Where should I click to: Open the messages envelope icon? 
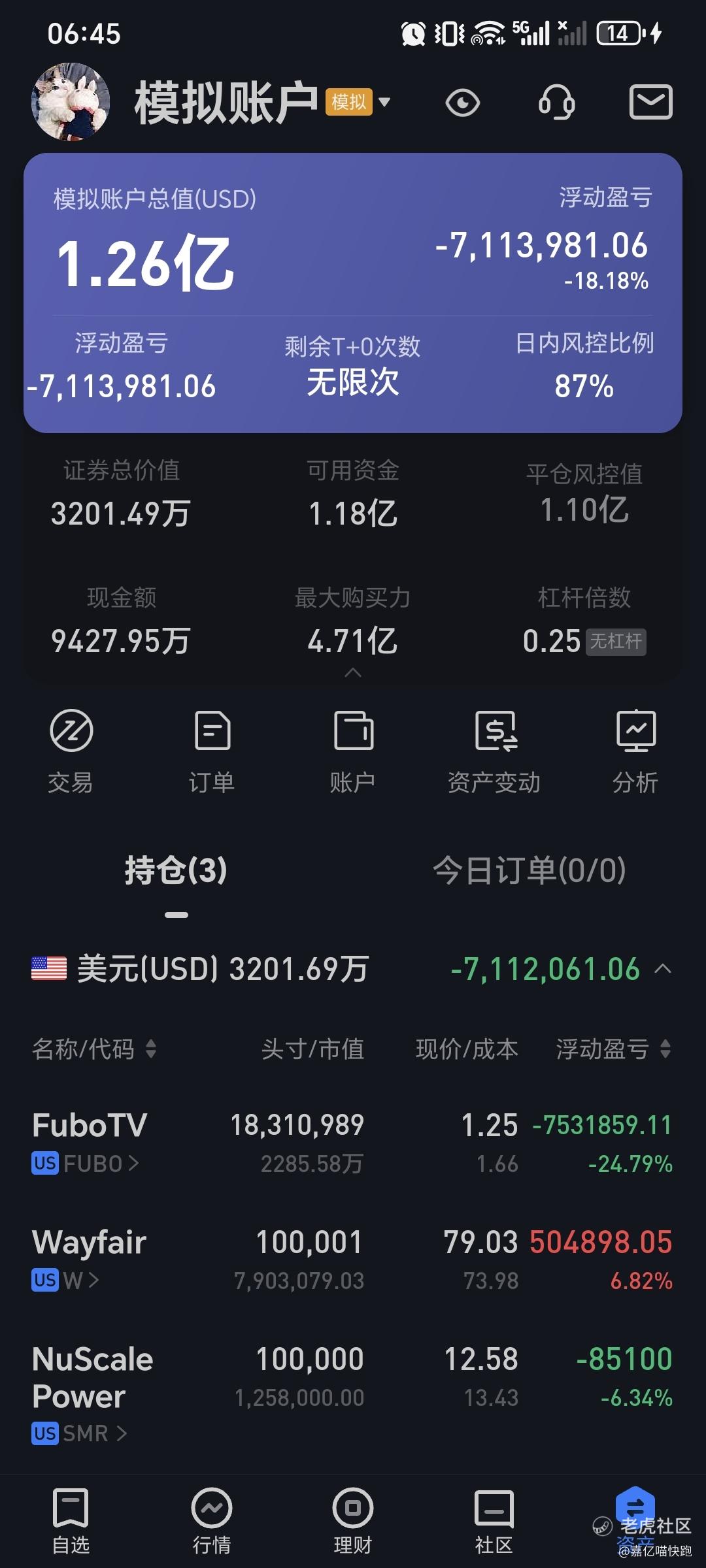point(650,102)
